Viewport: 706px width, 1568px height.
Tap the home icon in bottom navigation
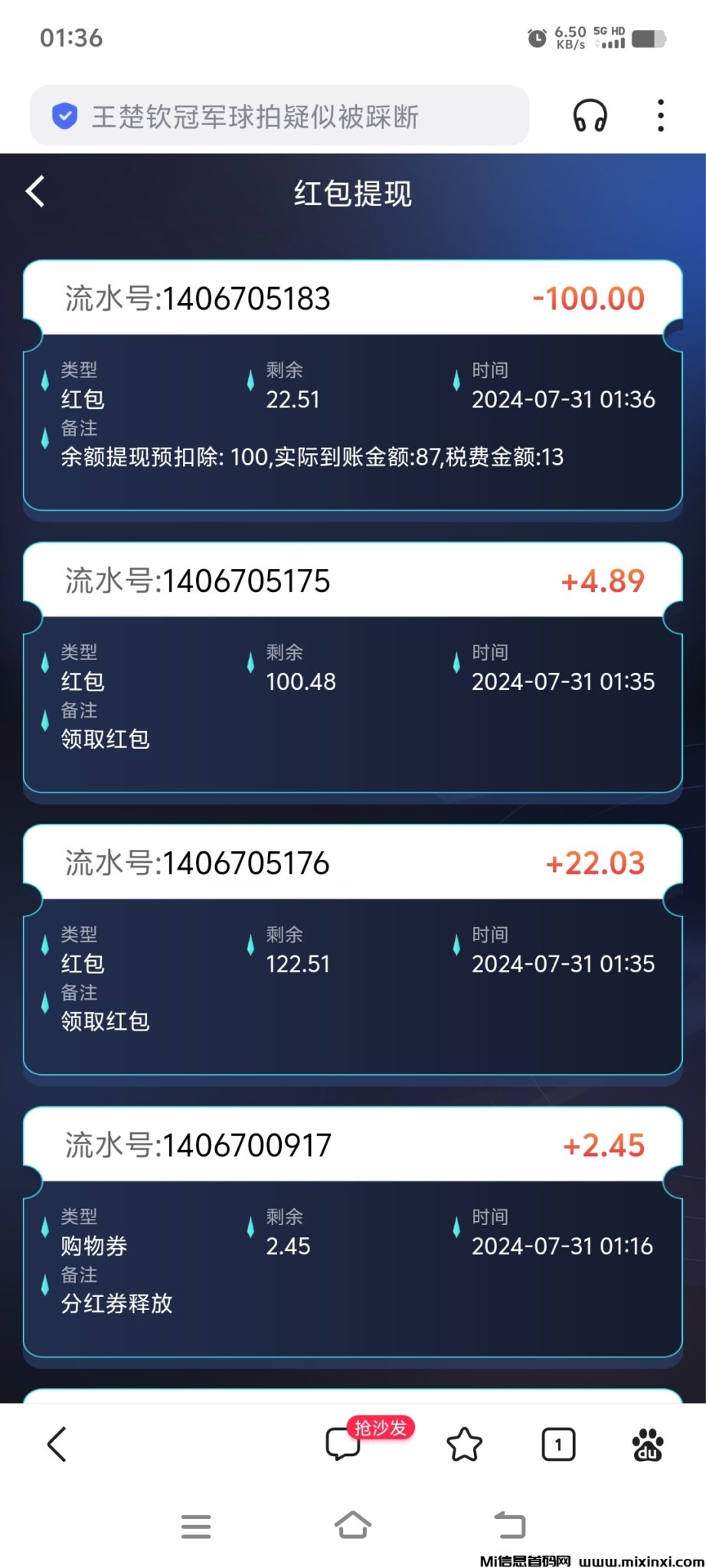(352, 1527)
